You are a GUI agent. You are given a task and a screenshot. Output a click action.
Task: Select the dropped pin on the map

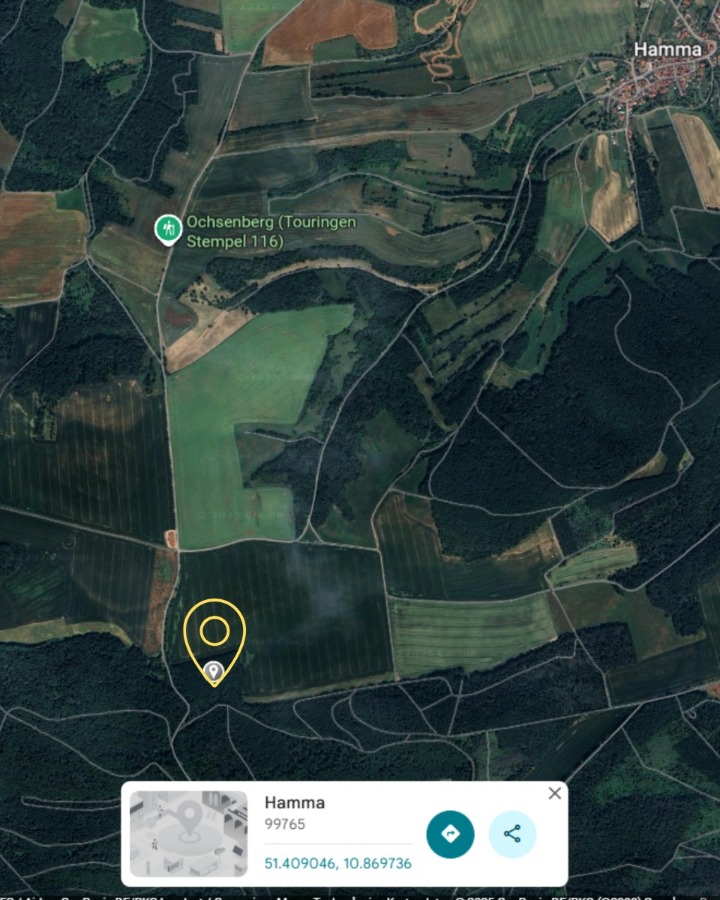pos(214,640)
